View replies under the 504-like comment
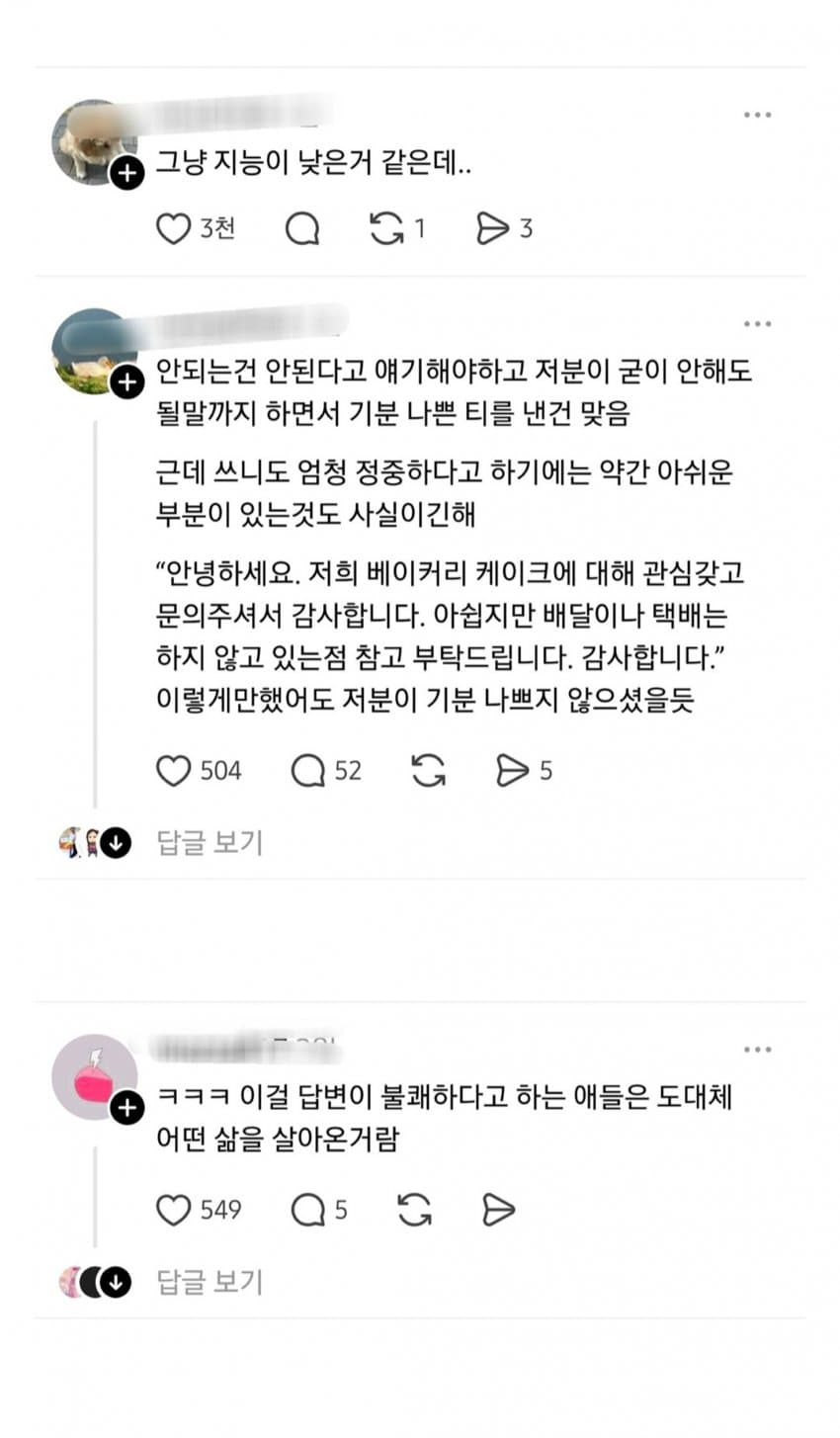Image resolution: width=840 pixels, height=1438 pixels. [210, 843]
